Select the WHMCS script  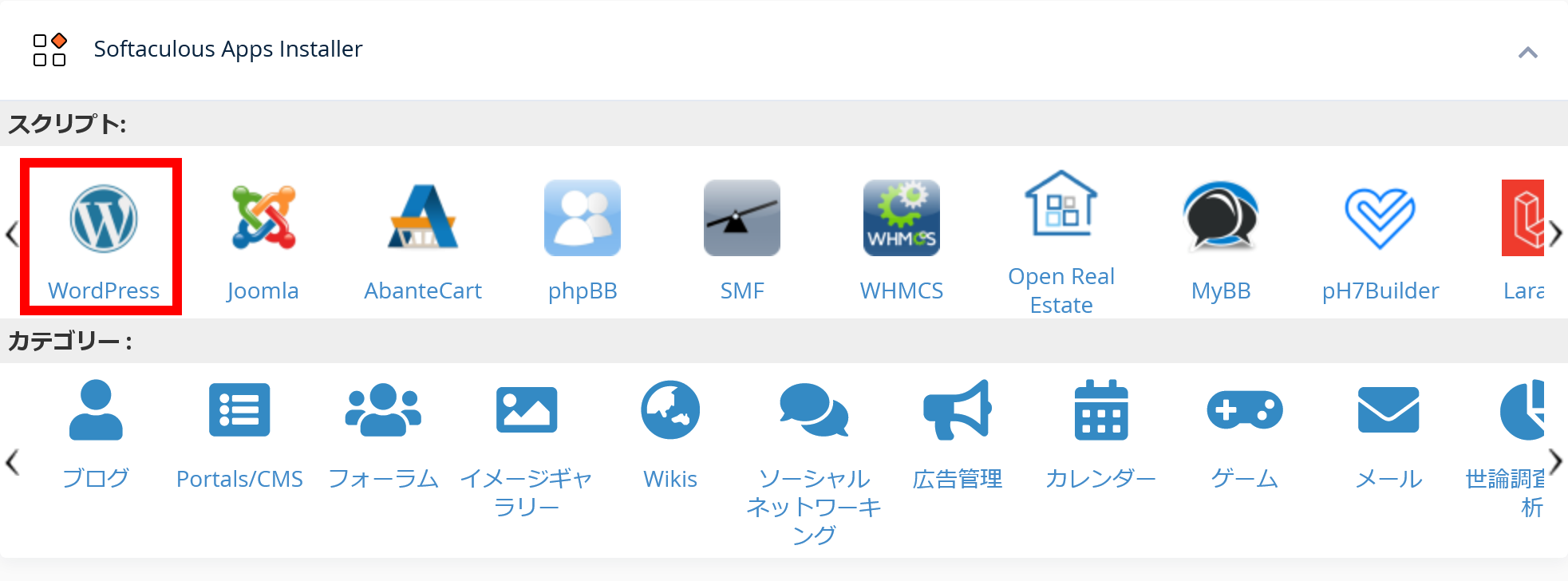click(x=901, y=237)
